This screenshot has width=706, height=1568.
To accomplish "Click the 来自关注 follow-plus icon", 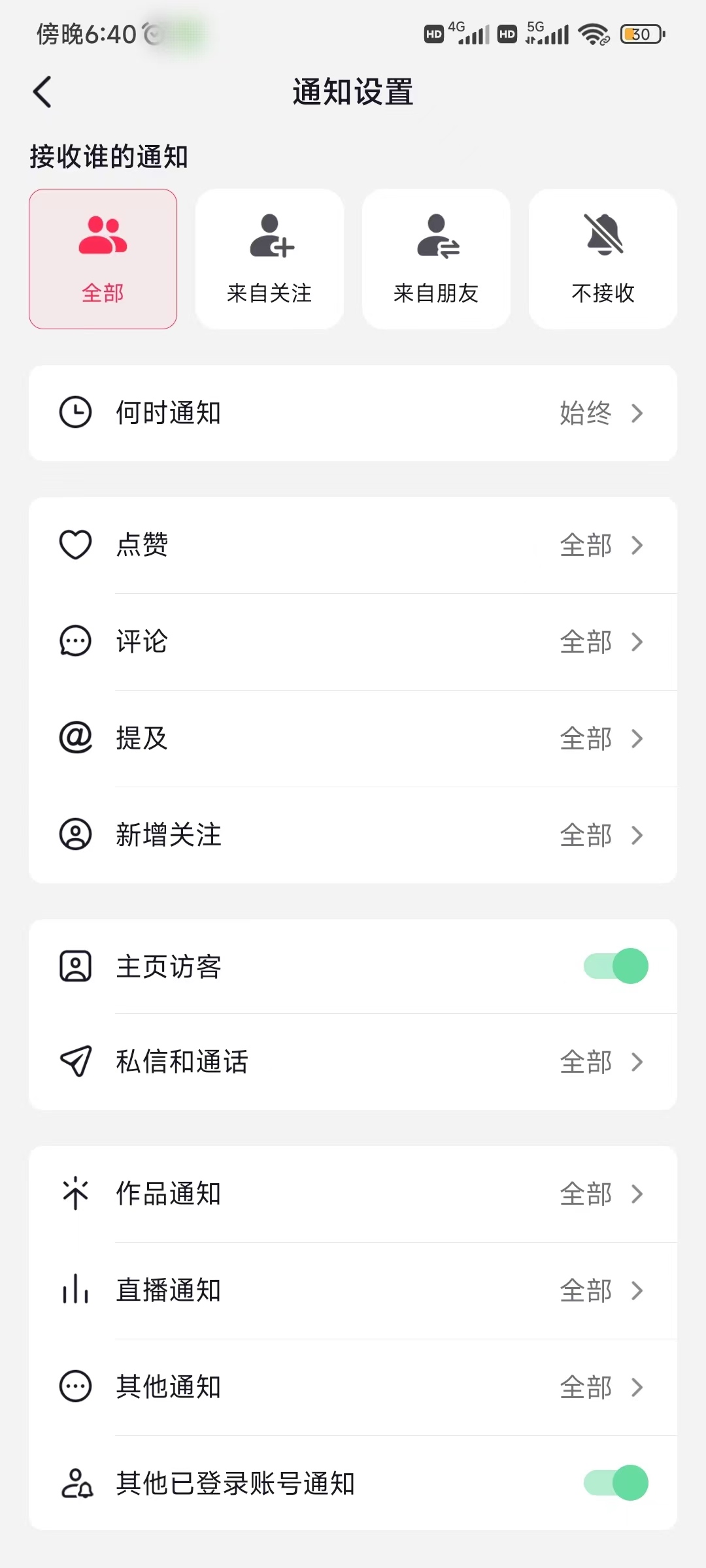I will [x=269, y=238].
